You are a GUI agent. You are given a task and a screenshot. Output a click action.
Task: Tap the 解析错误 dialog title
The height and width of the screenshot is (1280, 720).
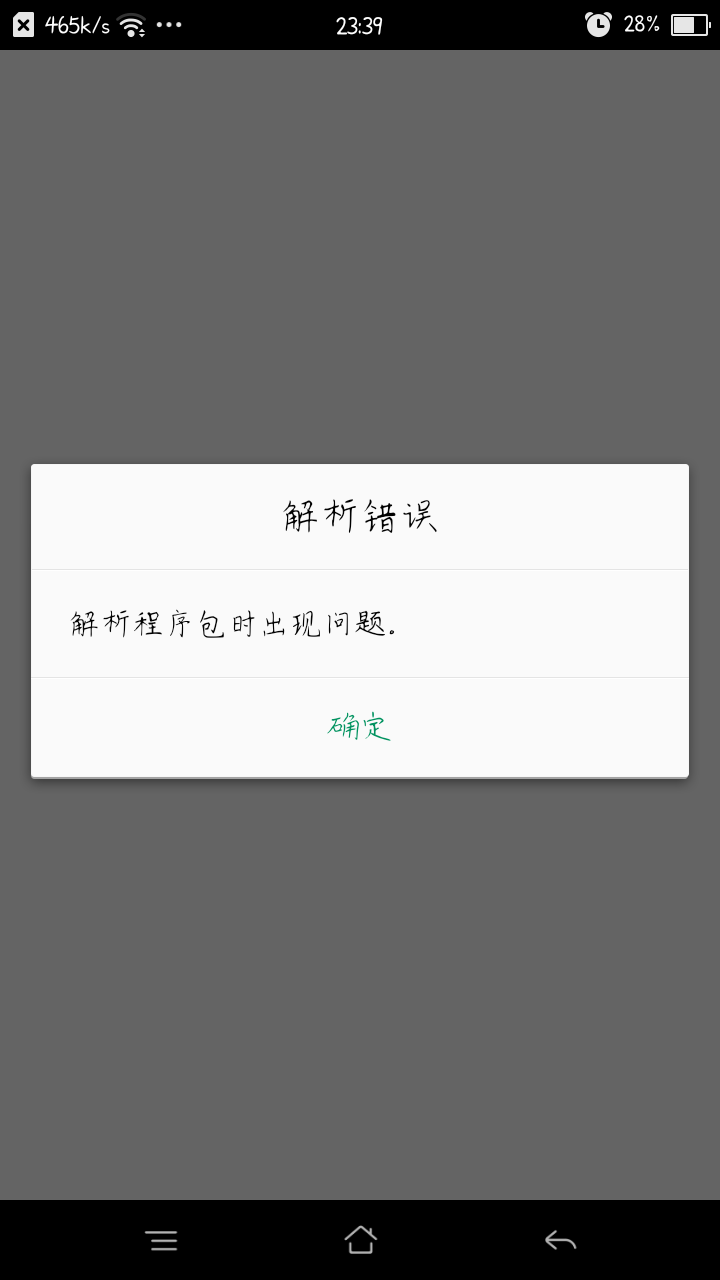click(359, 515)
